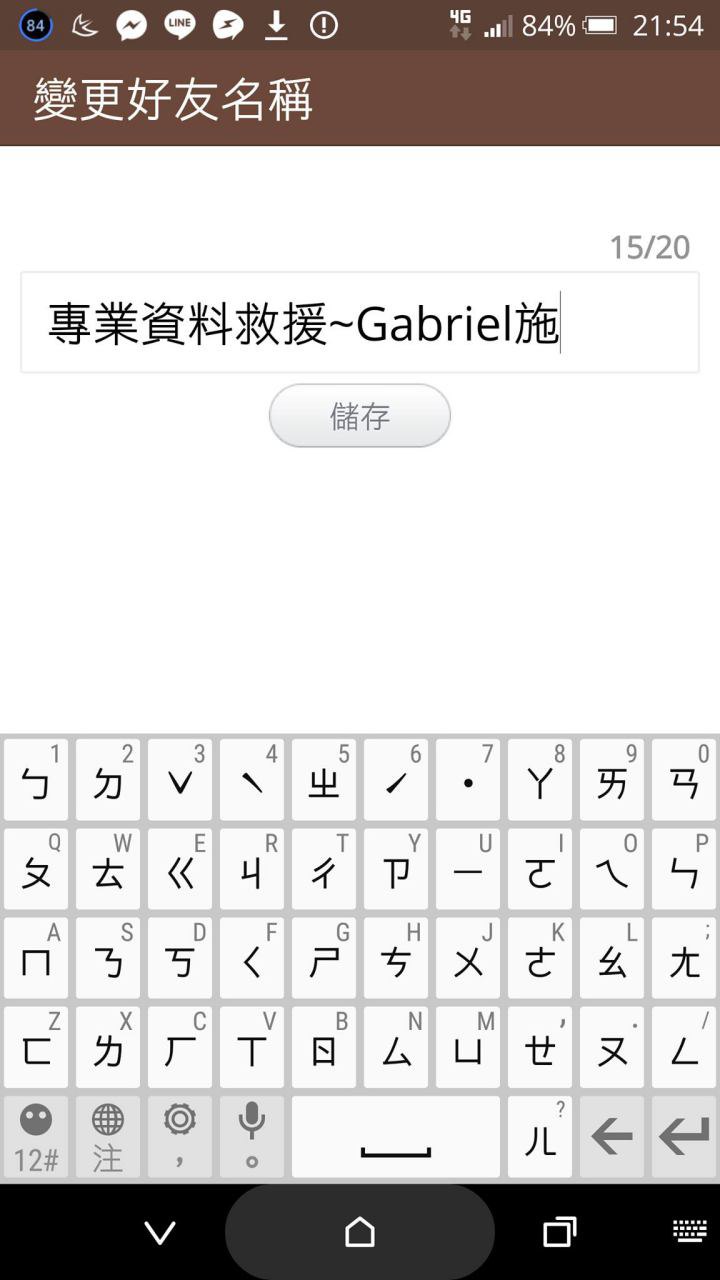This screenshot has height=1280, width=720.
Task: Tap the enter key on the keyboard
Action: point(684,1137)
